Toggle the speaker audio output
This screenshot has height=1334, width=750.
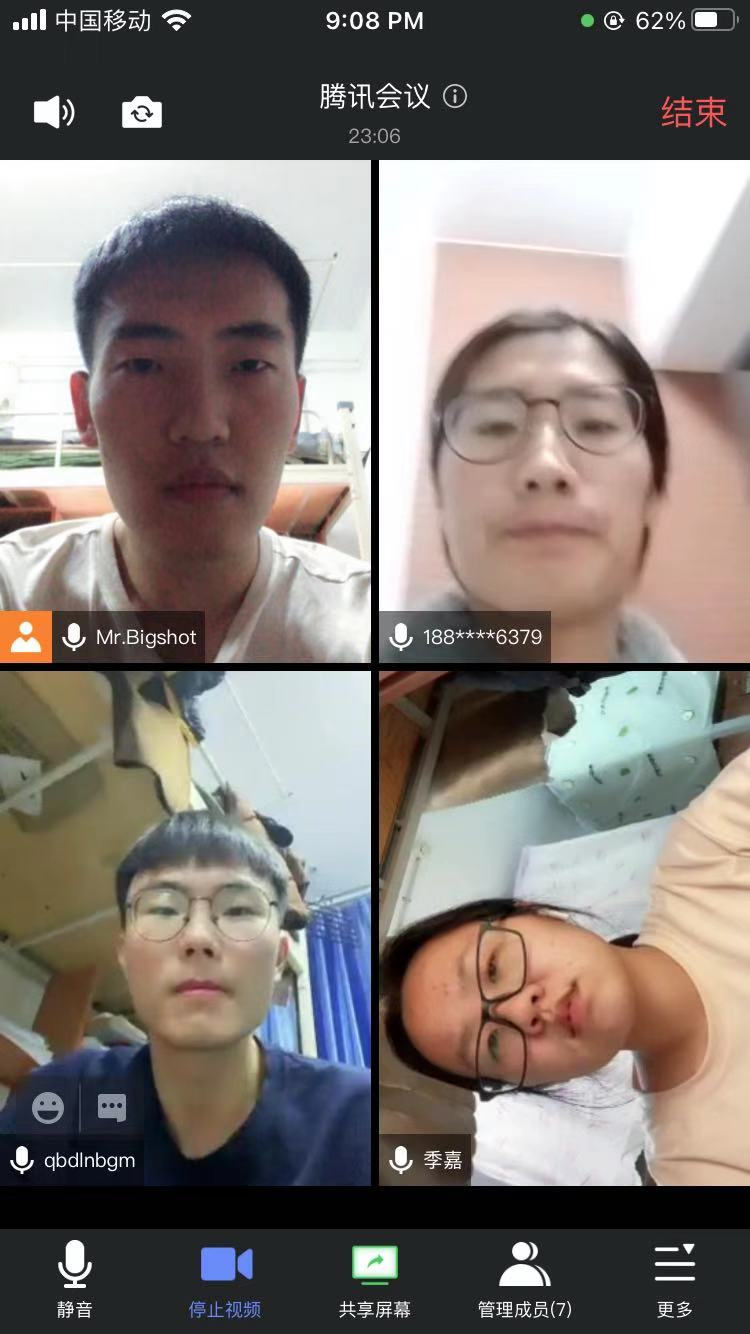point(54,112)
